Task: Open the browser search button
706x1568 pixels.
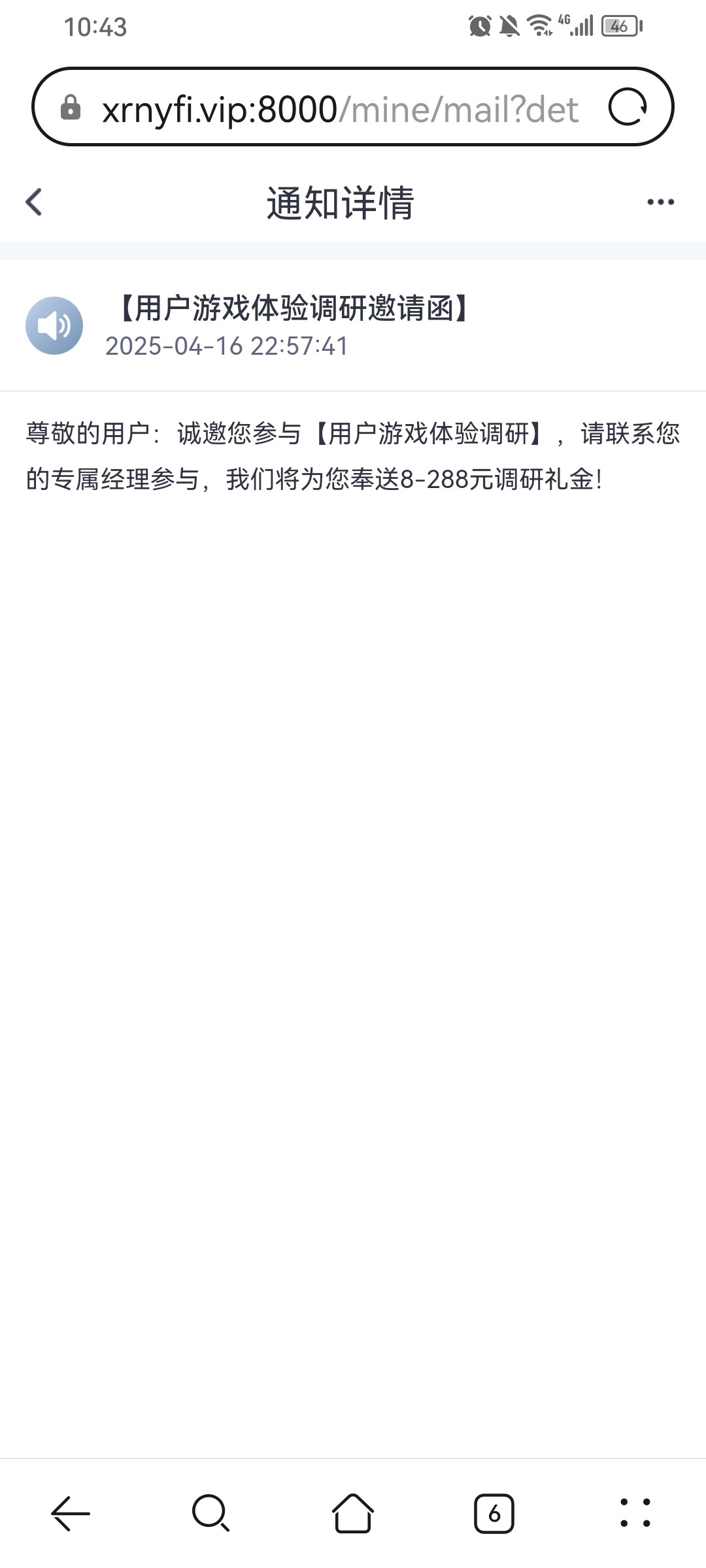Action: [x=211, y=1513]
